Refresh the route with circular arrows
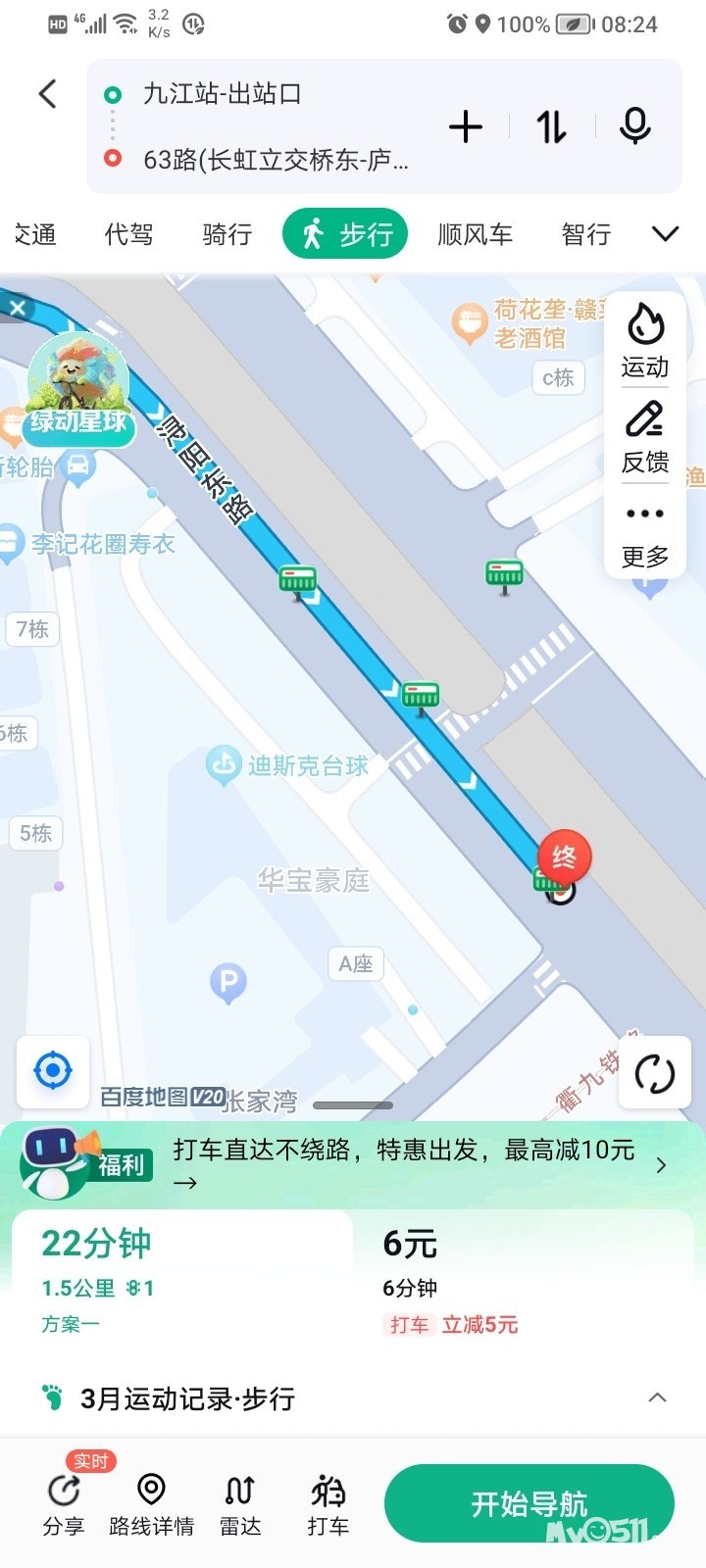This screenshot has height=1568, width=706. [x=654, y=1073]
